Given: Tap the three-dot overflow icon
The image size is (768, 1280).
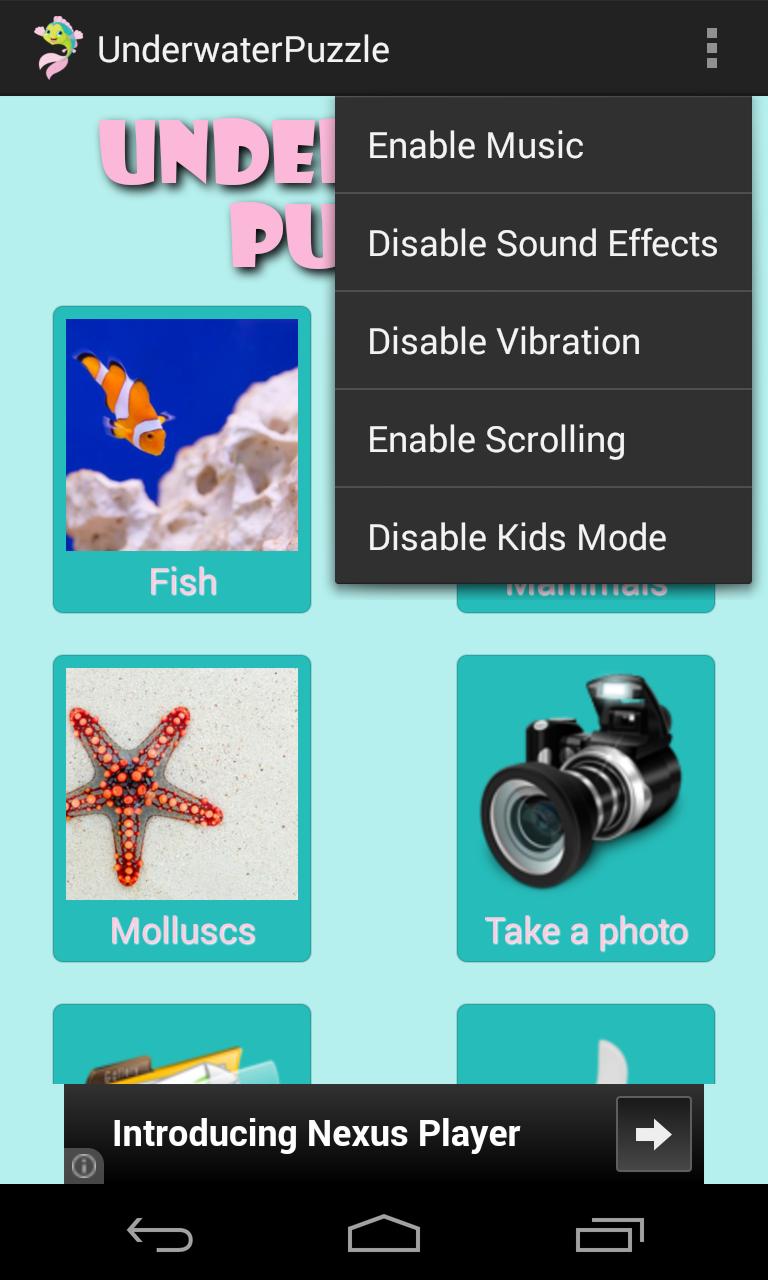Looking at the screenshot, I should tap(711, 48).
